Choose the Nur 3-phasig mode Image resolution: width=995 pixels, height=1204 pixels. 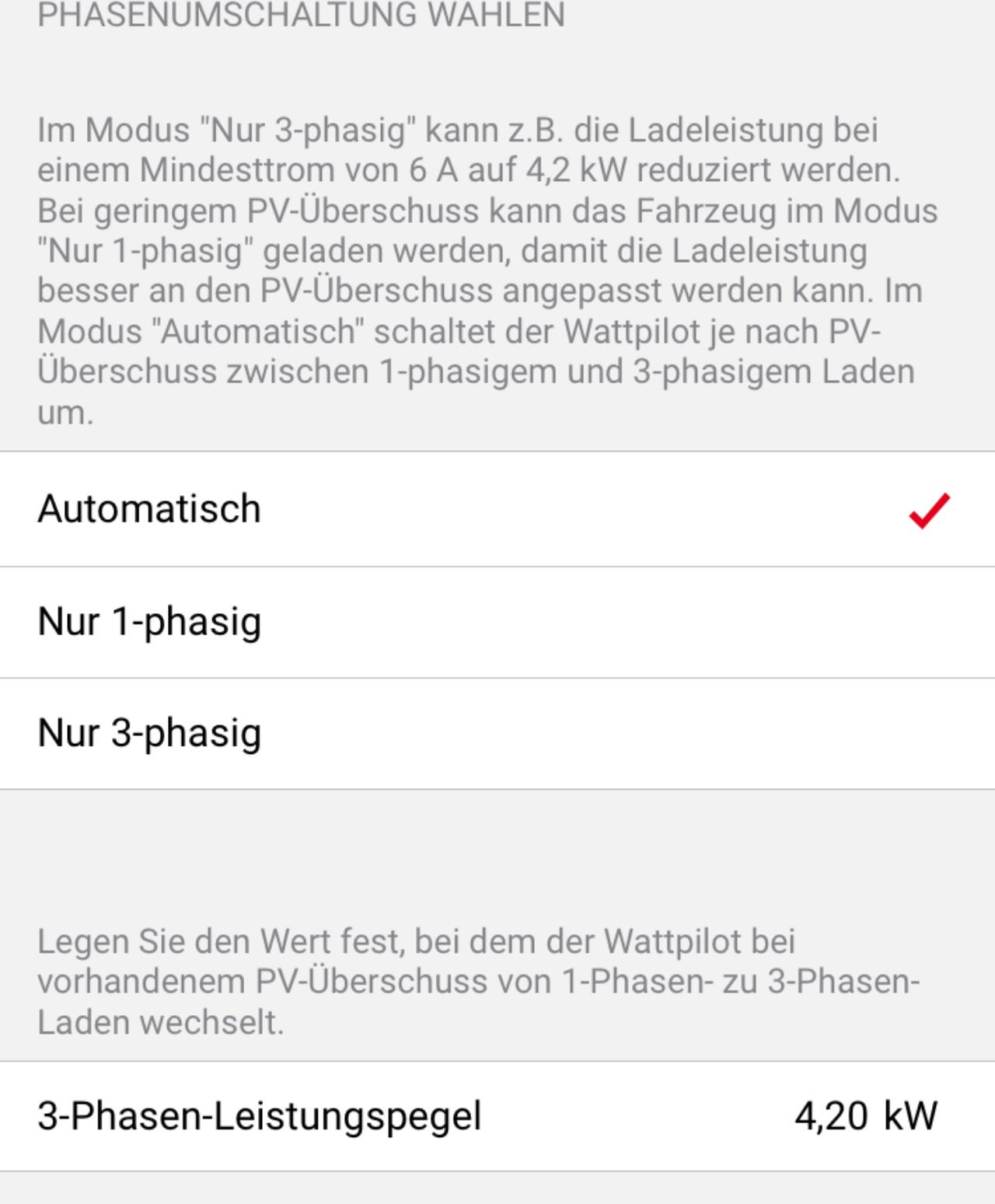(x=497, y=733)
